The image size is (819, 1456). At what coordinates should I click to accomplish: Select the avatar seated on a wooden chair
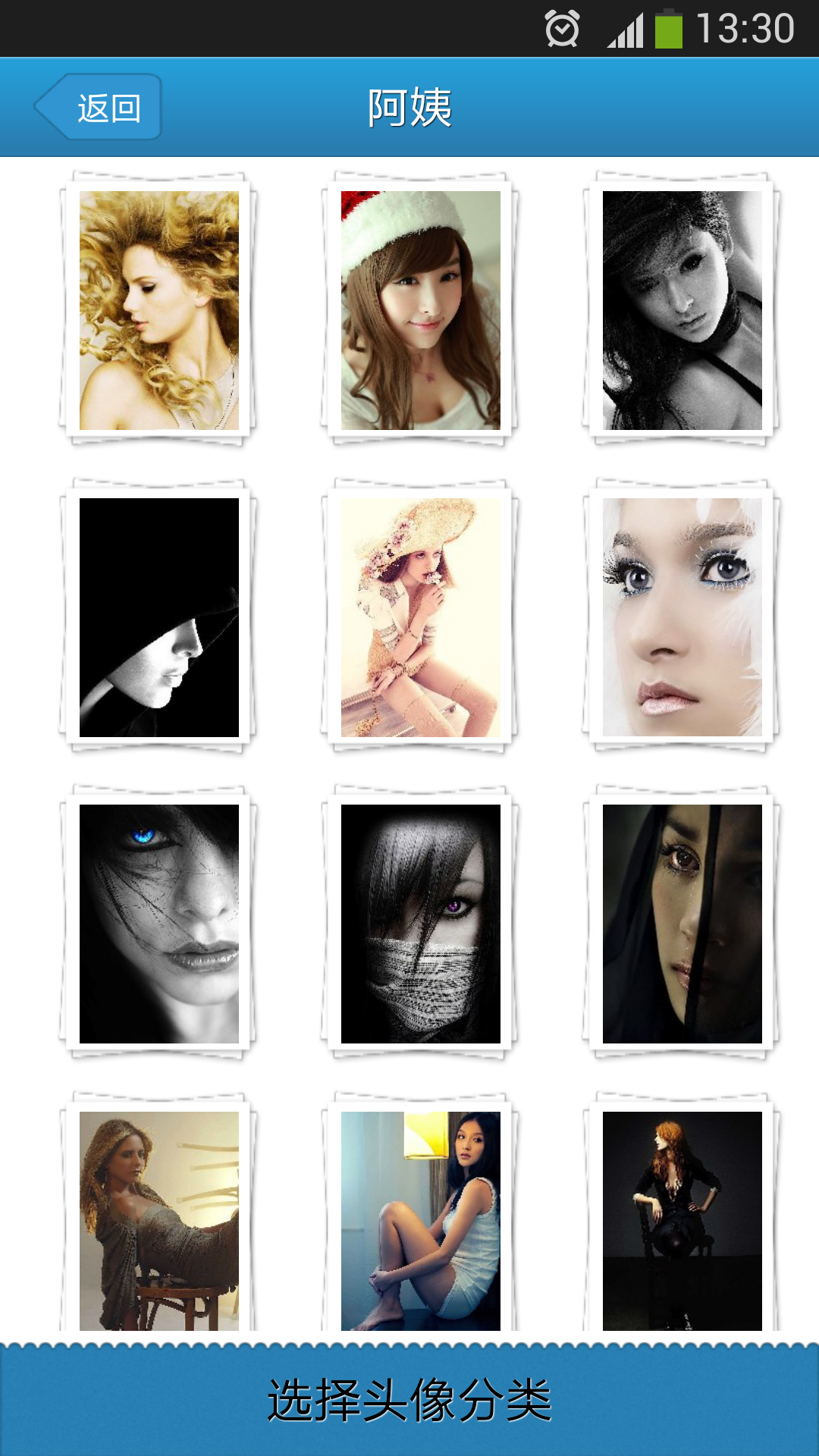(x=159, y=1219)
